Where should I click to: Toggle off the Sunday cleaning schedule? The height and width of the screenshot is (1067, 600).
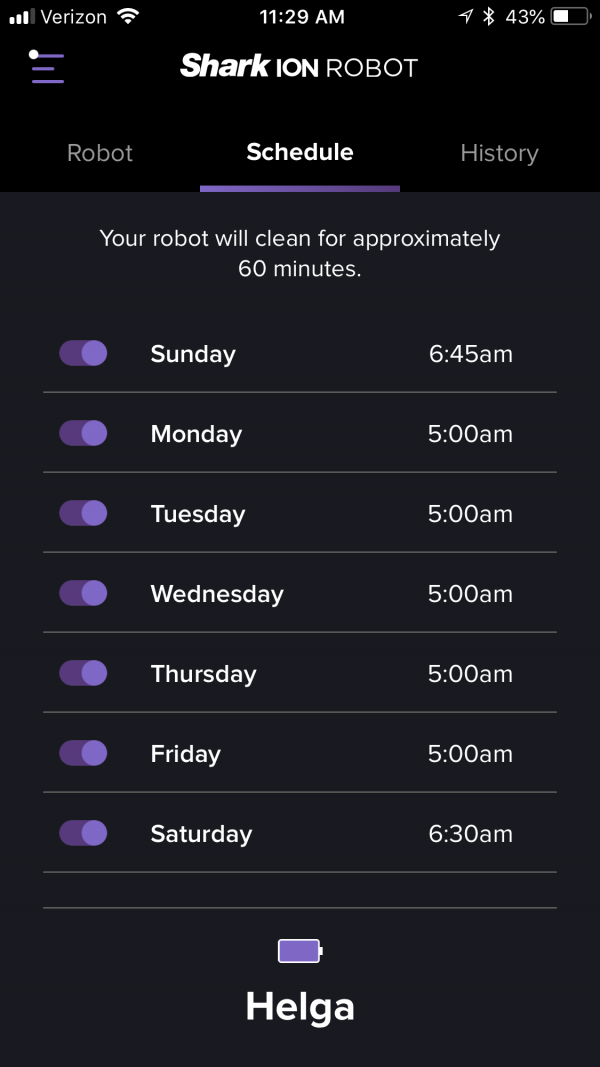coord(83,354)
